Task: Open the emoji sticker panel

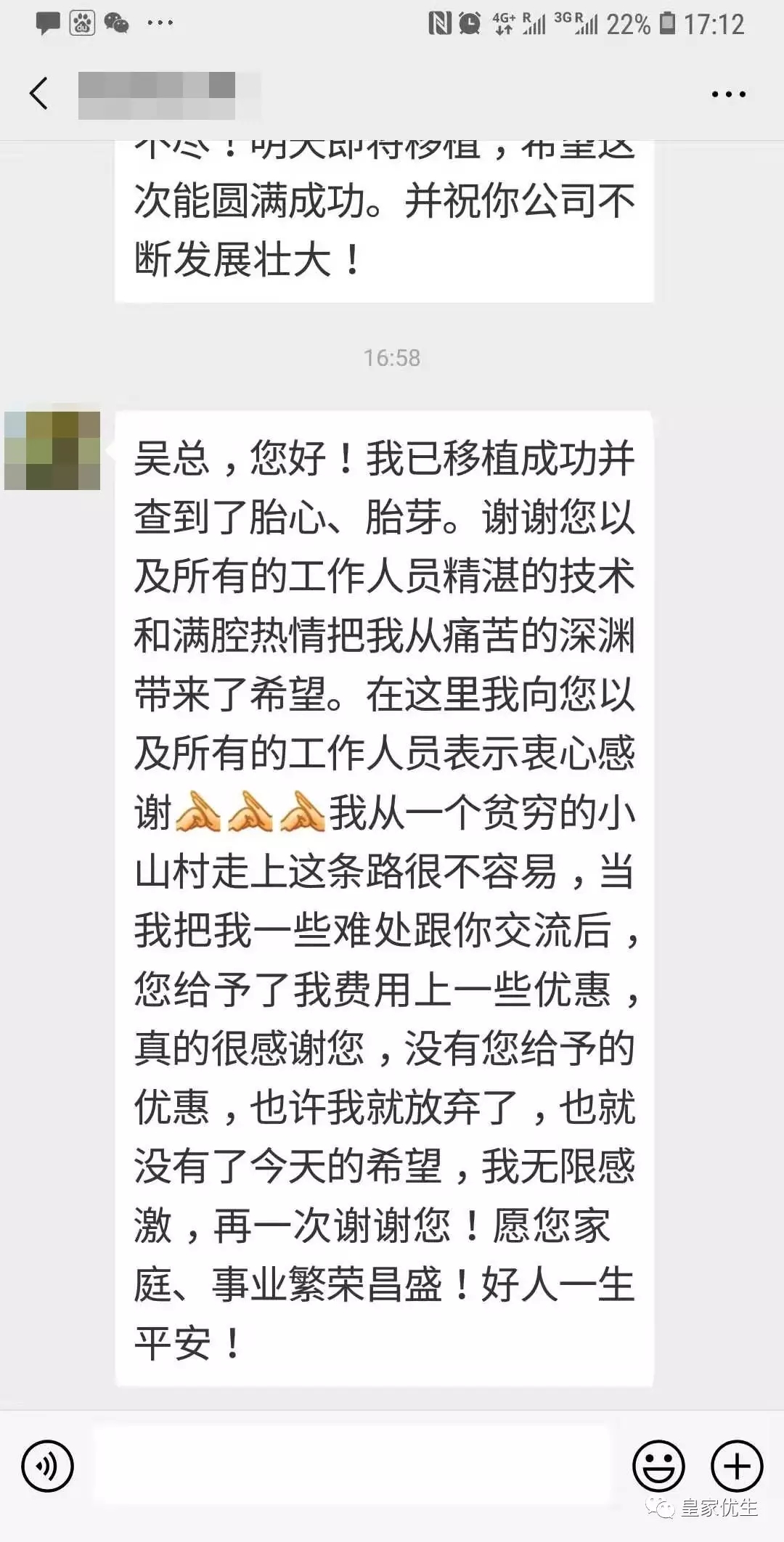Action: click(658, 1466)
